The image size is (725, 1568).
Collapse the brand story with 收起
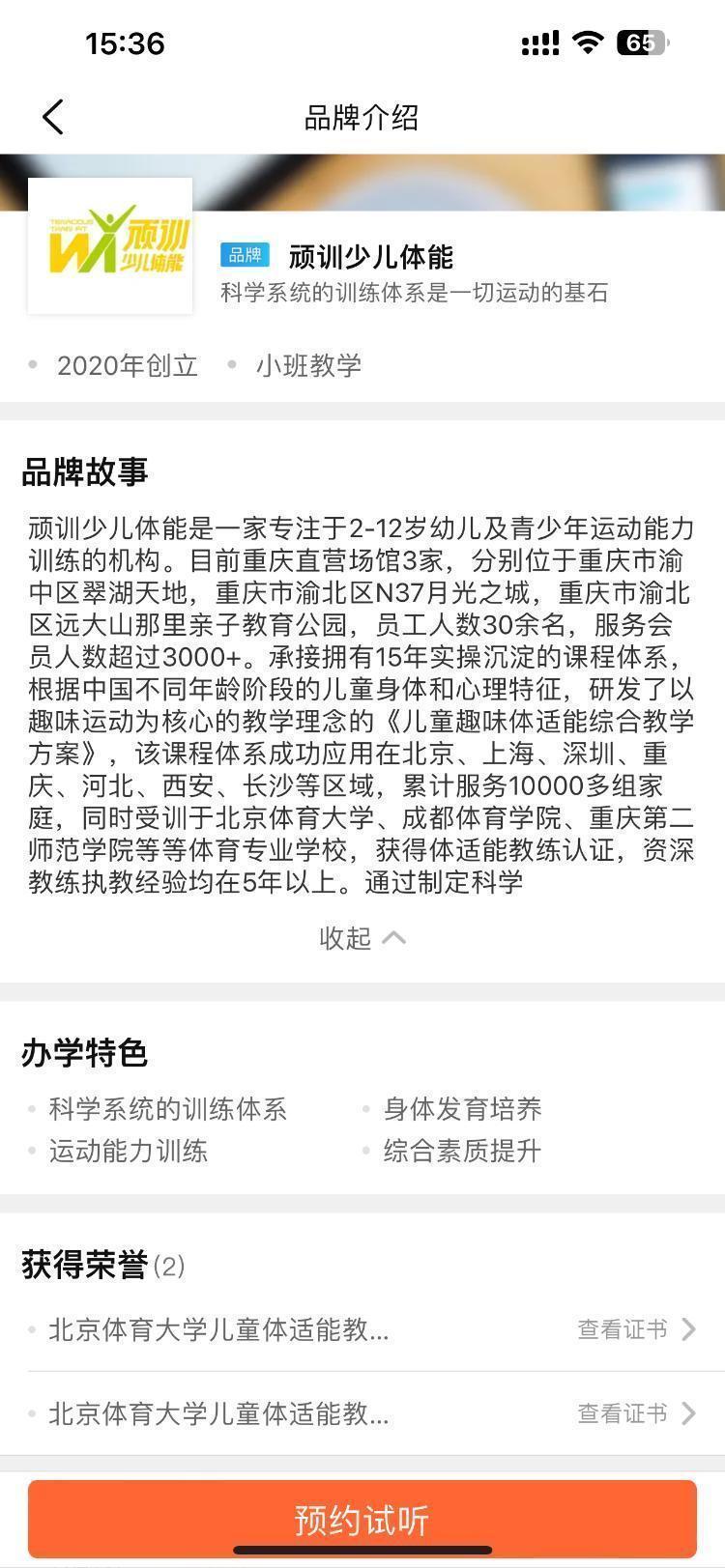(x=362, y=937)
